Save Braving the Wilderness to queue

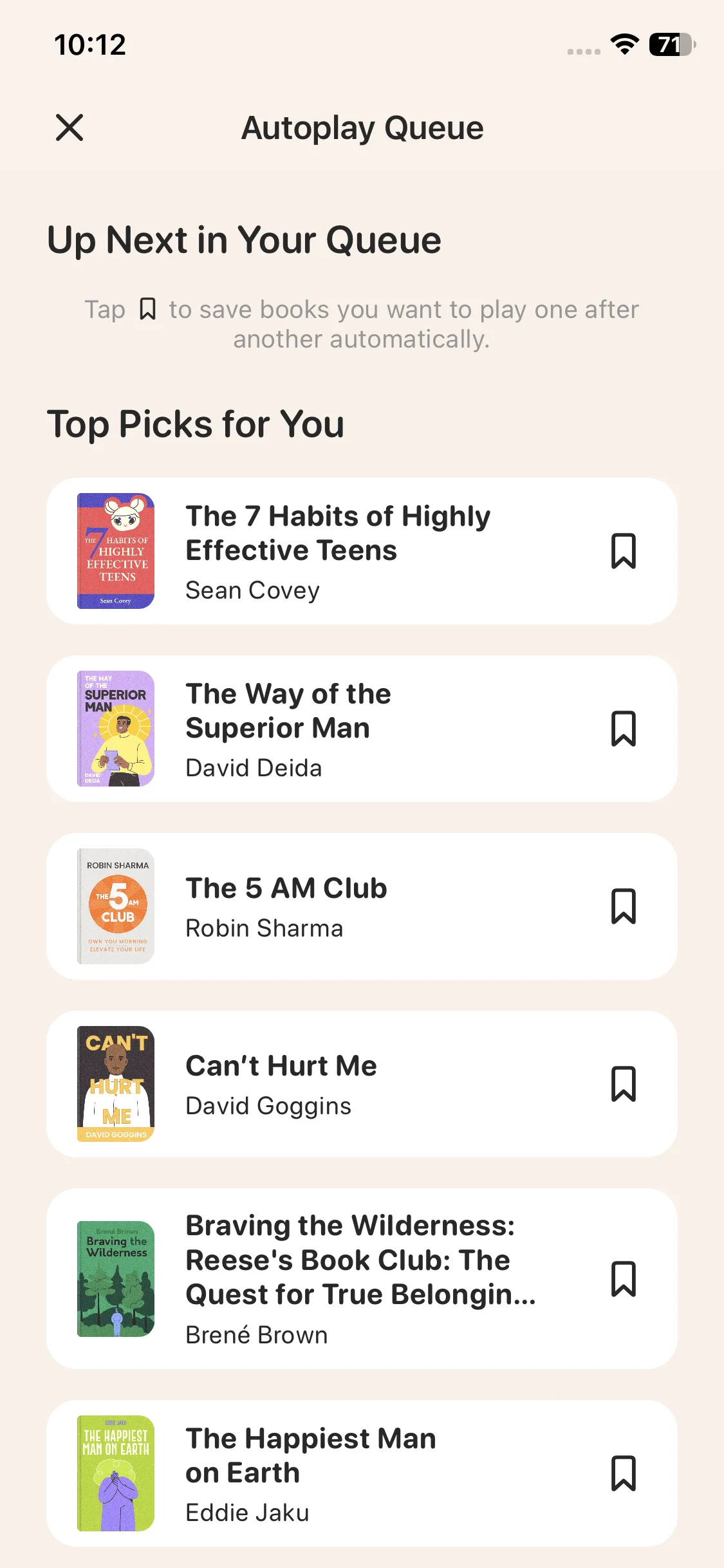(623, 1279)
